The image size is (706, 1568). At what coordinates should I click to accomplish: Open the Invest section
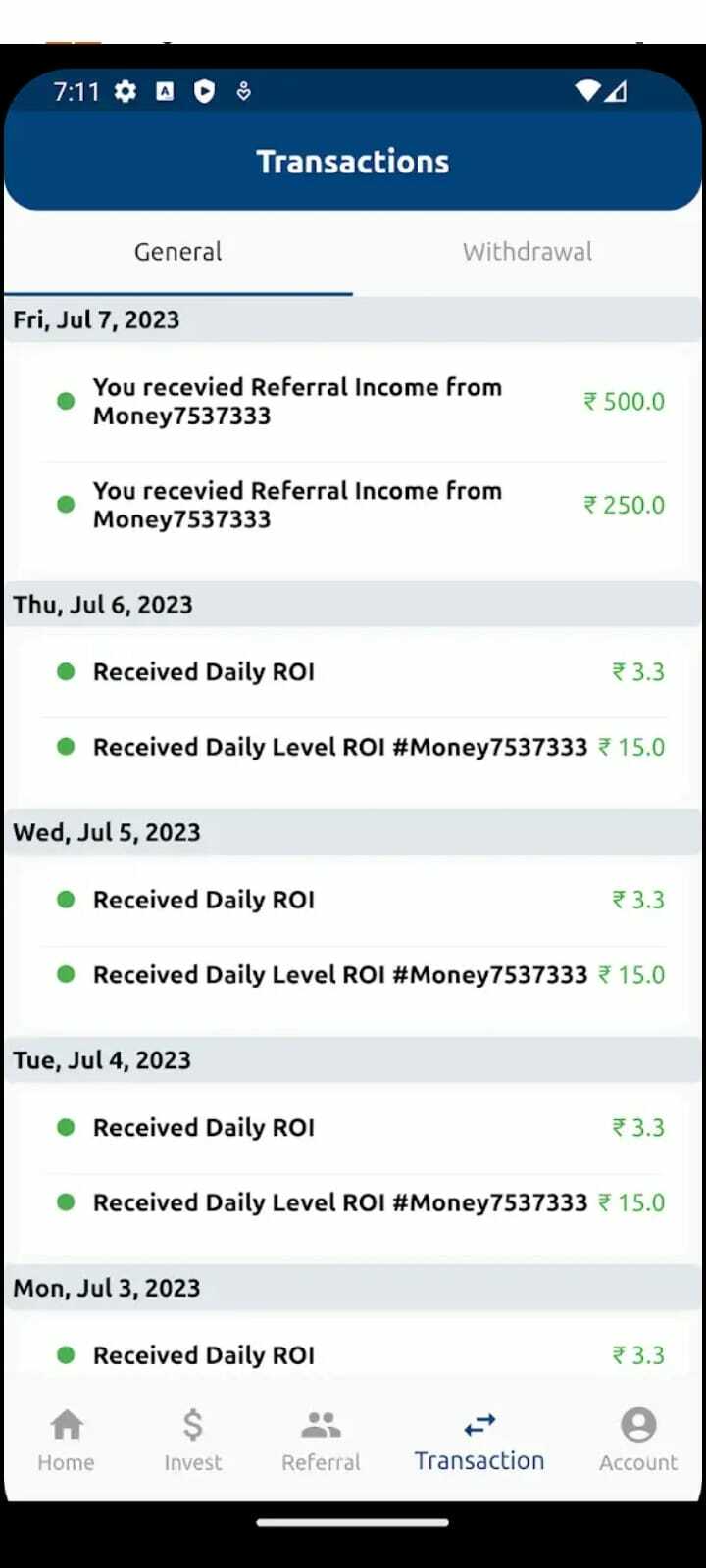(192, 1439)
